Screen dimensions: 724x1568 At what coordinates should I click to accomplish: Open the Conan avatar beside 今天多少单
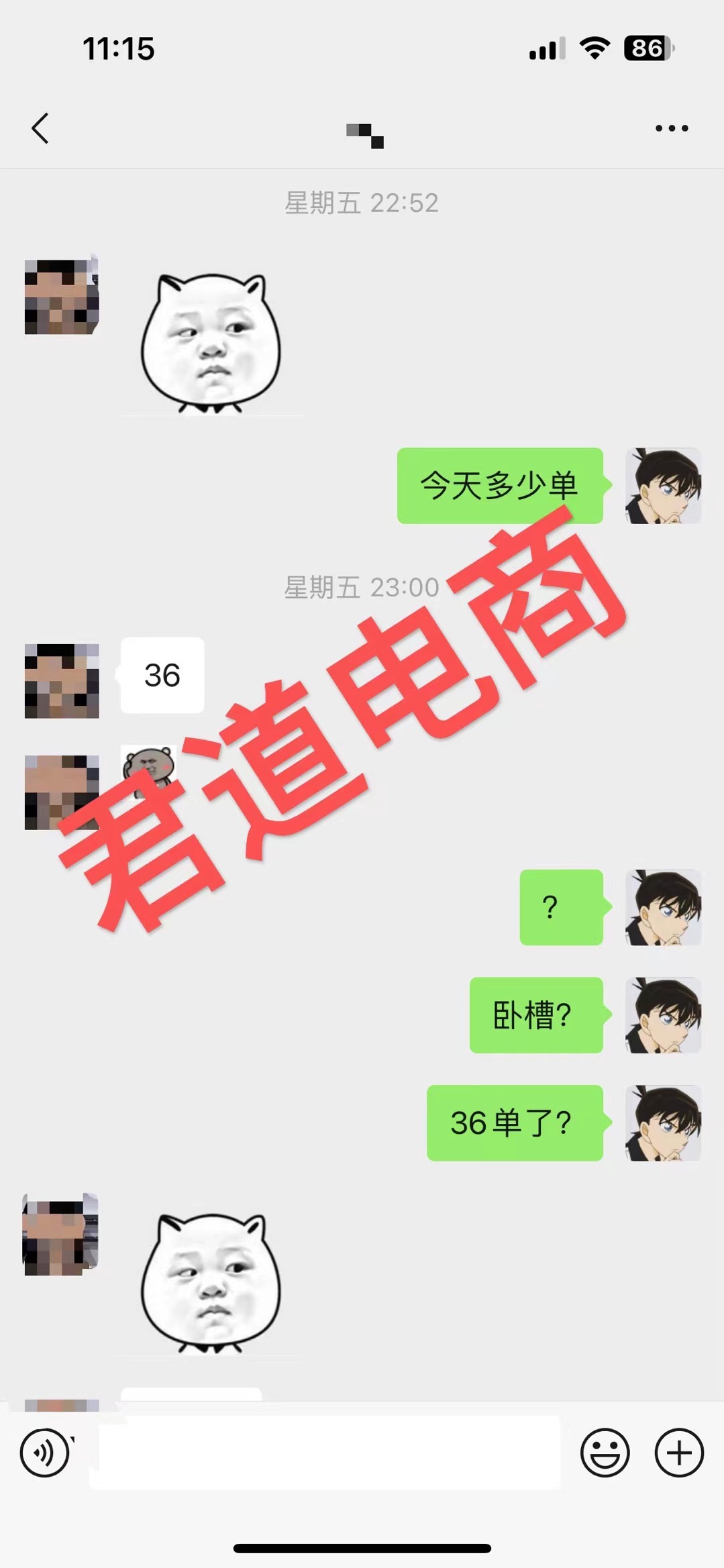663,486
